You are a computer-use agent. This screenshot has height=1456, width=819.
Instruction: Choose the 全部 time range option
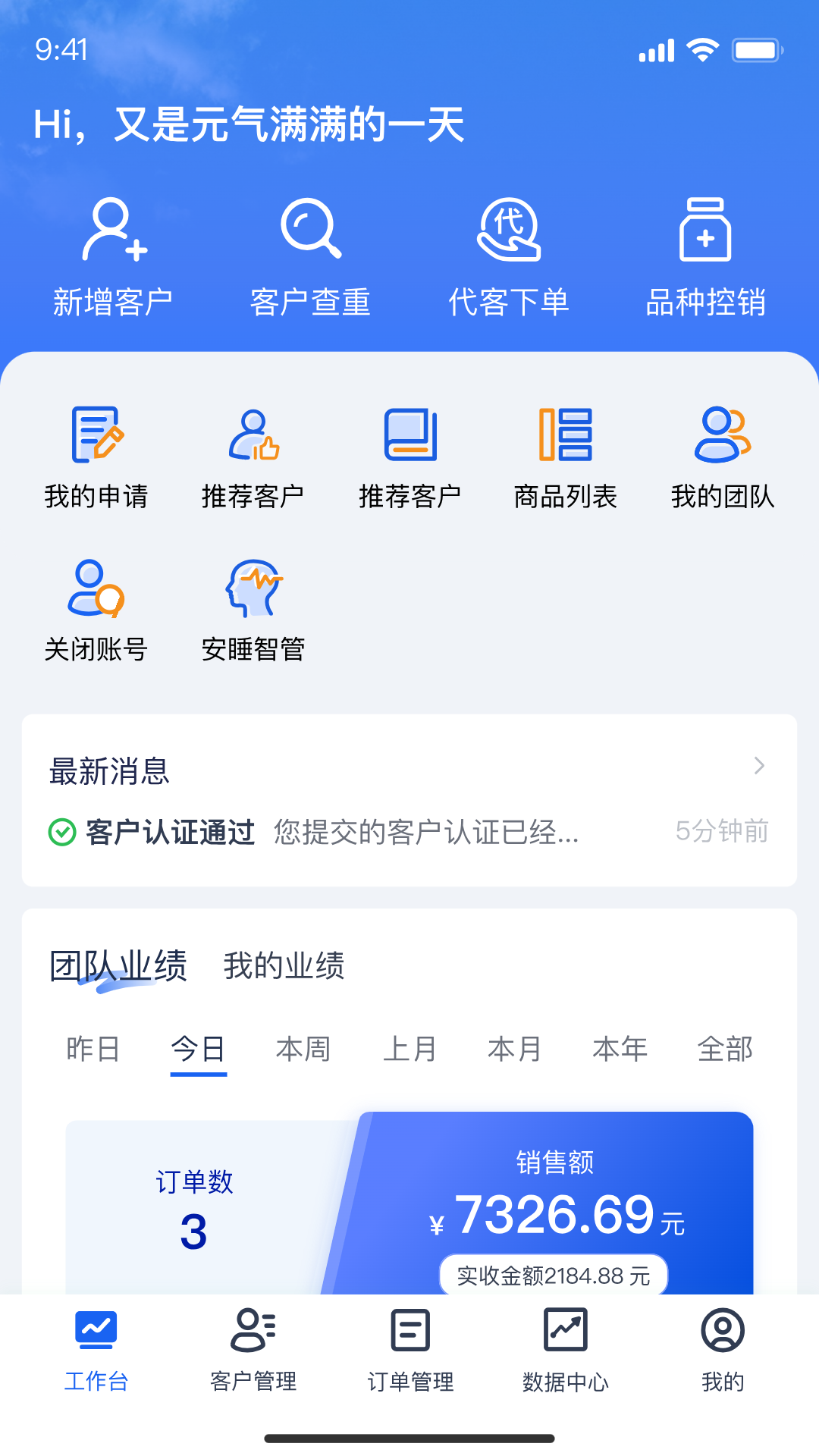click(723, 1049)
